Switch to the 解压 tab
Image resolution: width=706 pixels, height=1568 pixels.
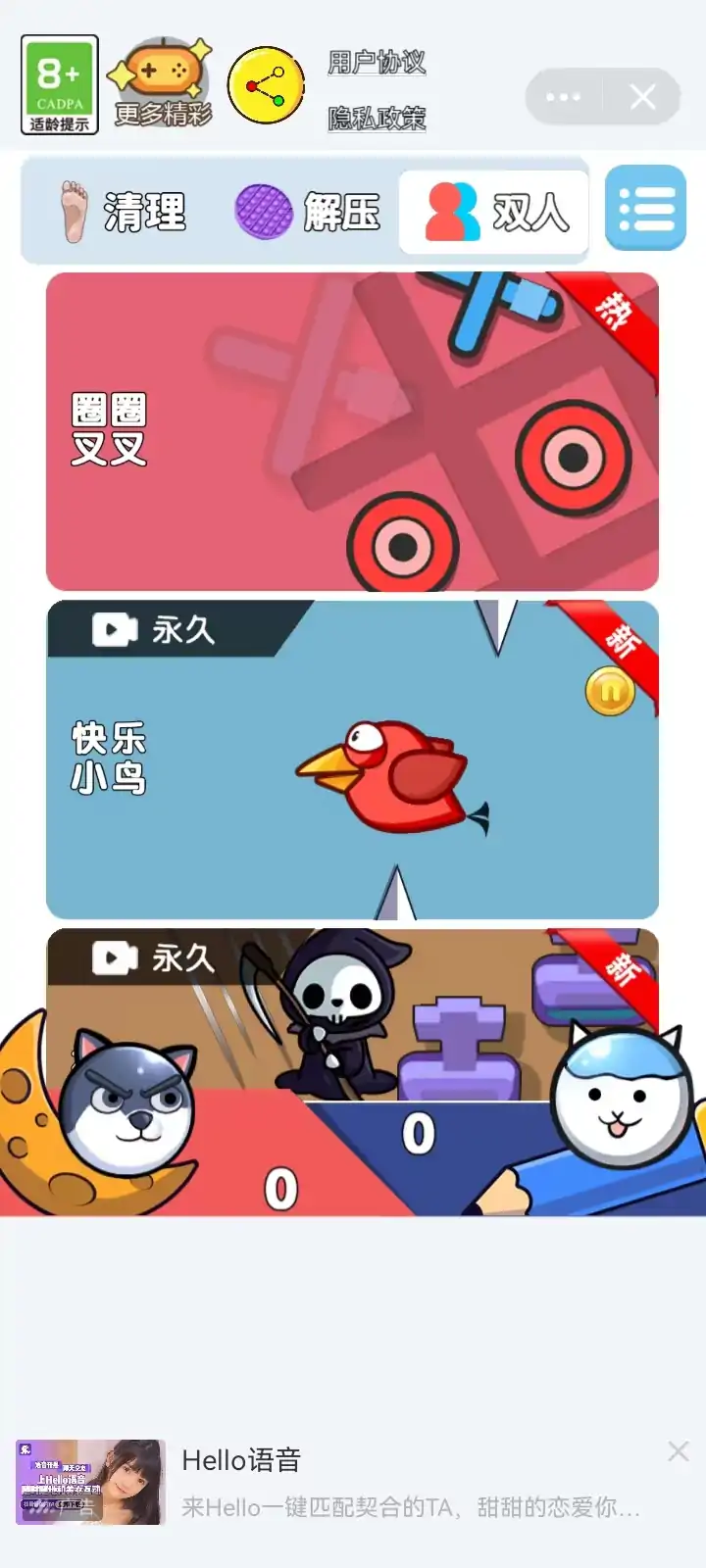tap(308, 212)
